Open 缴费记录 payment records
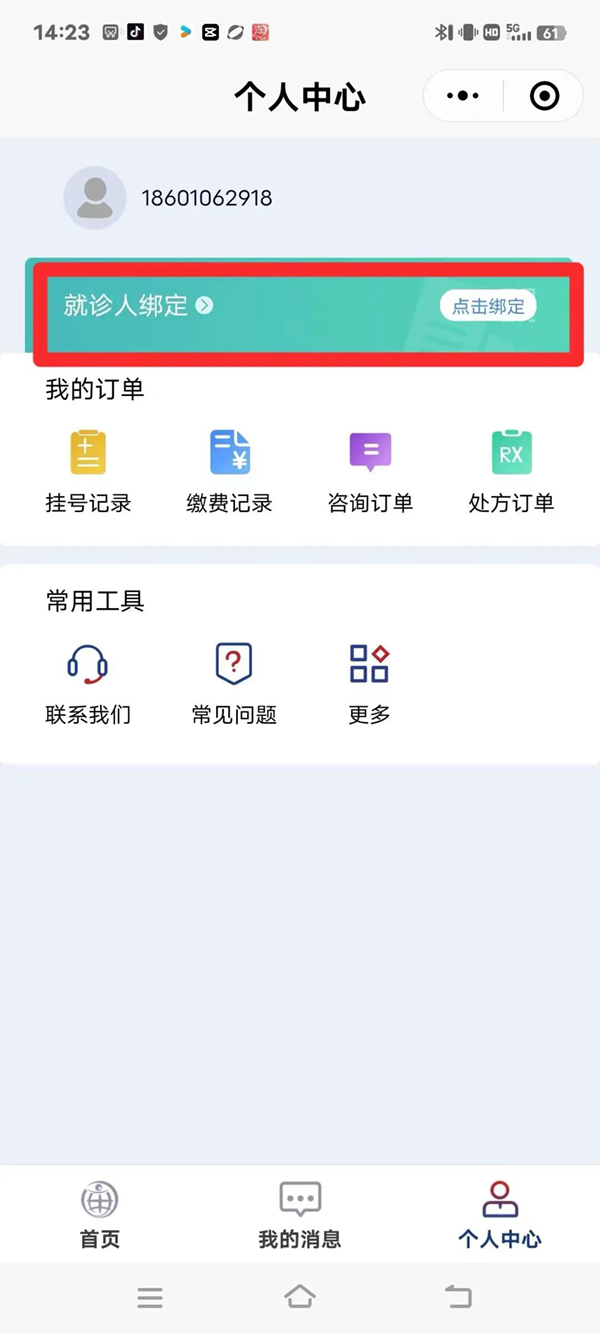 point(229,472)
